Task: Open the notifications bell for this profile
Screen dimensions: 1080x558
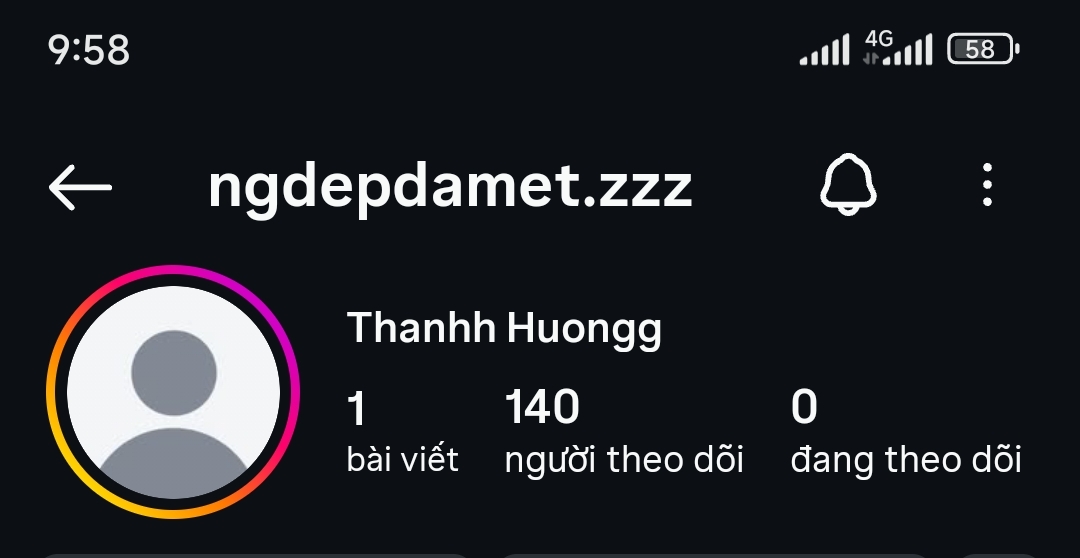Action: 848,186
